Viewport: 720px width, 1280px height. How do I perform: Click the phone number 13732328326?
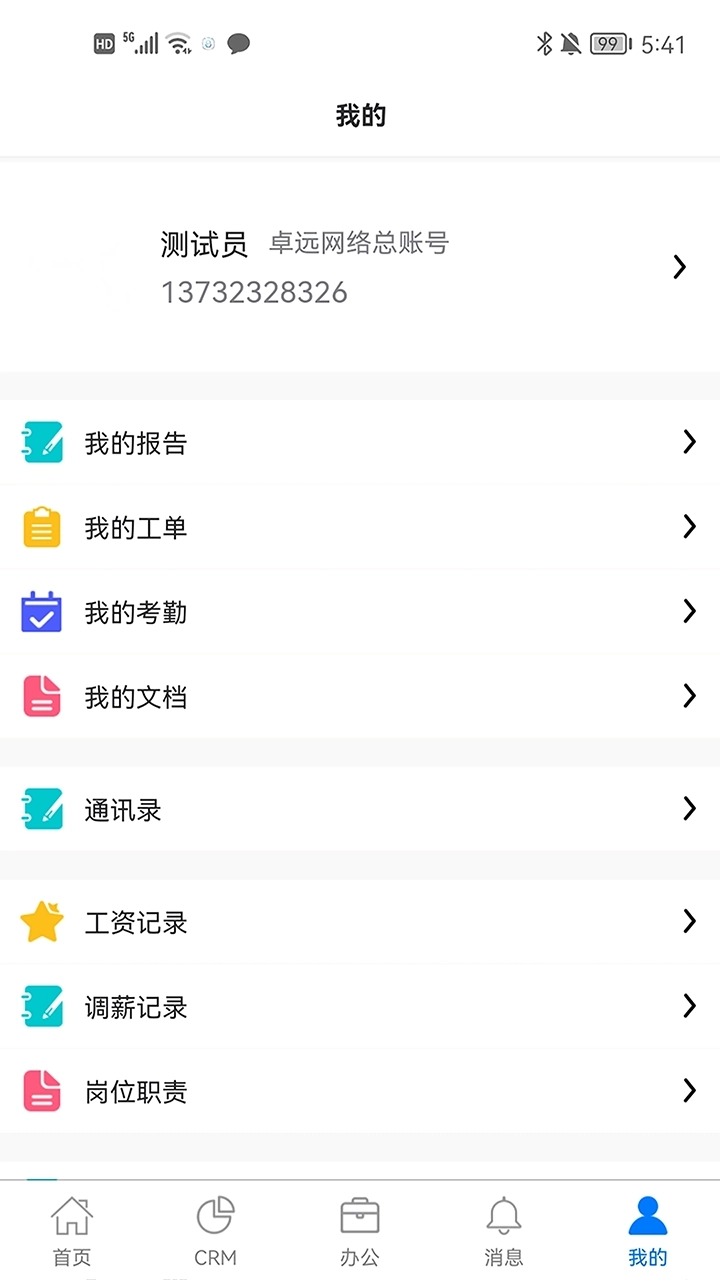(256, 292)
